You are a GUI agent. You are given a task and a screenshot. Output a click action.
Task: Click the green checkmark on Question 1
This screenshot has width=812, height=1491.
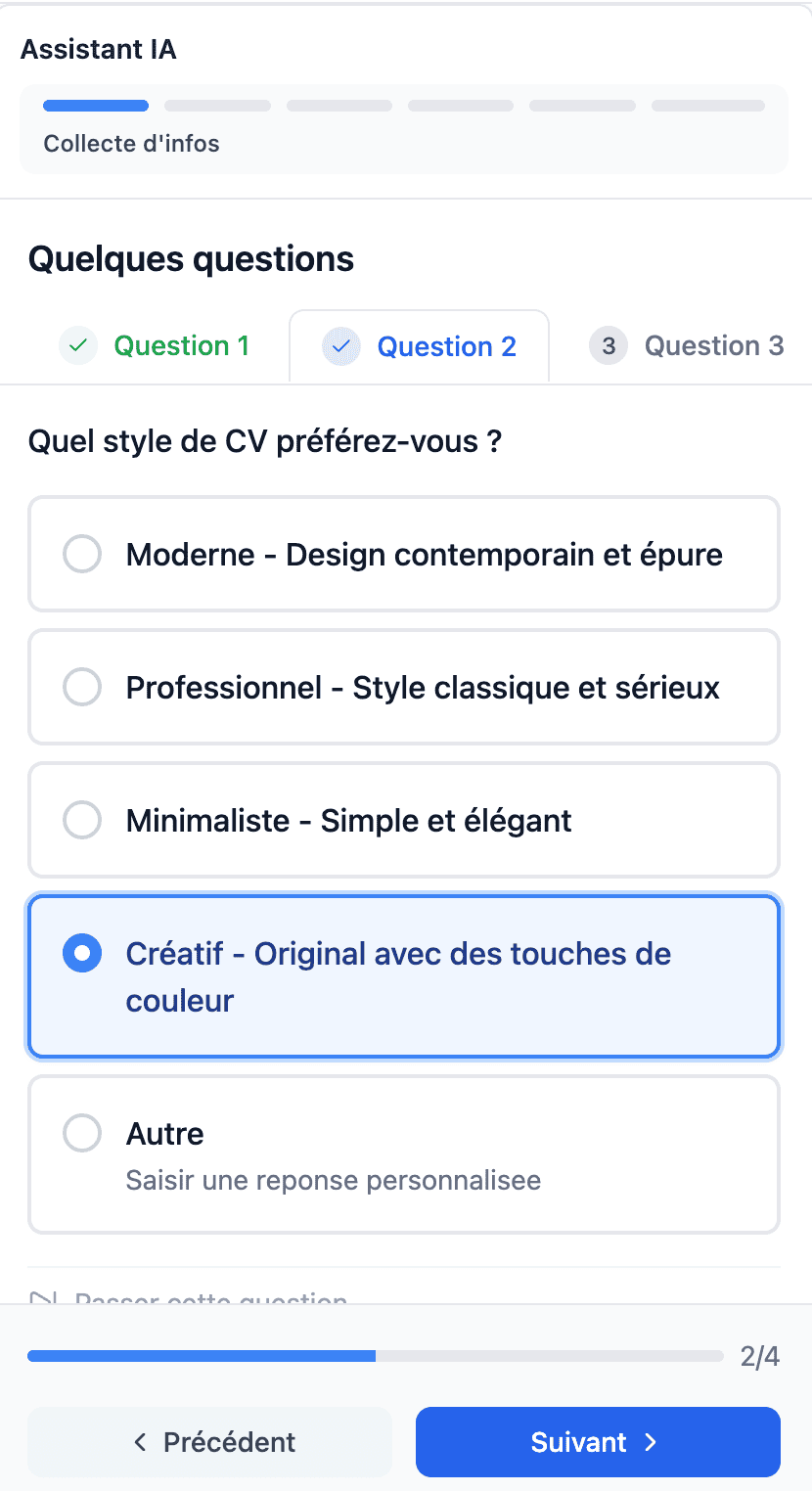coord(77,345)
